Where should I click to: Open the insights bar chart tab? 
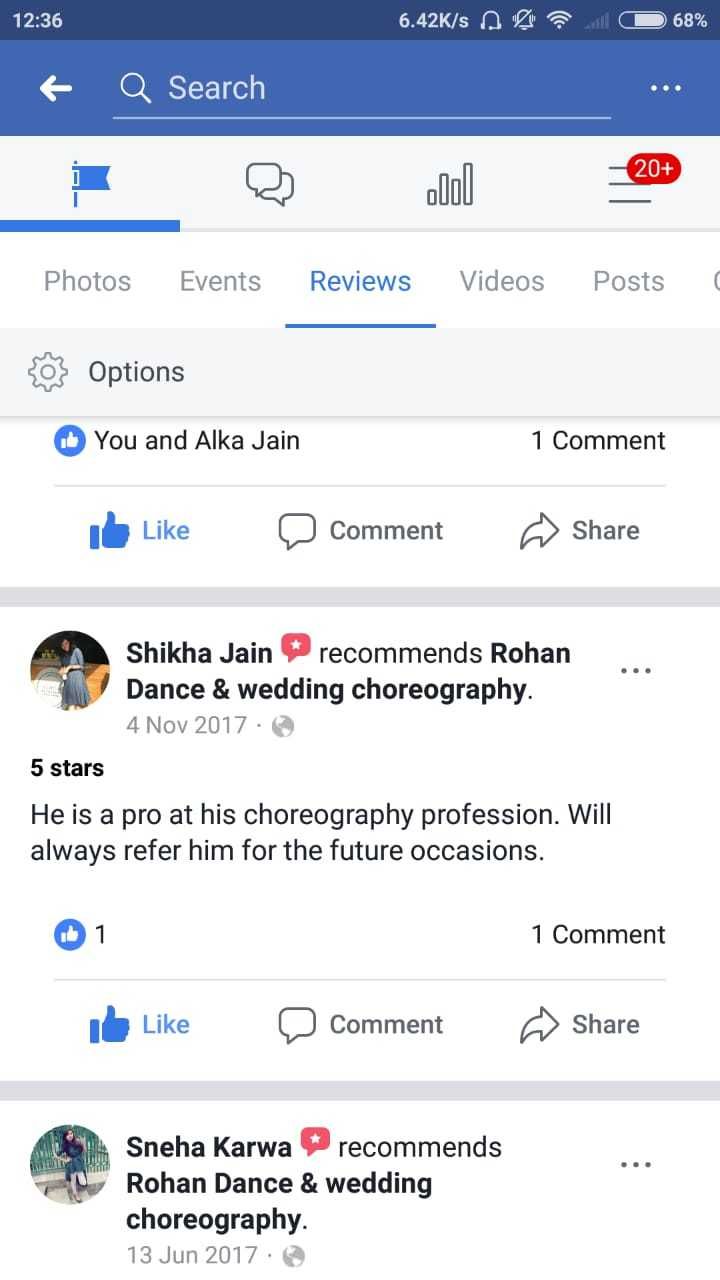(x=450, y=185)
